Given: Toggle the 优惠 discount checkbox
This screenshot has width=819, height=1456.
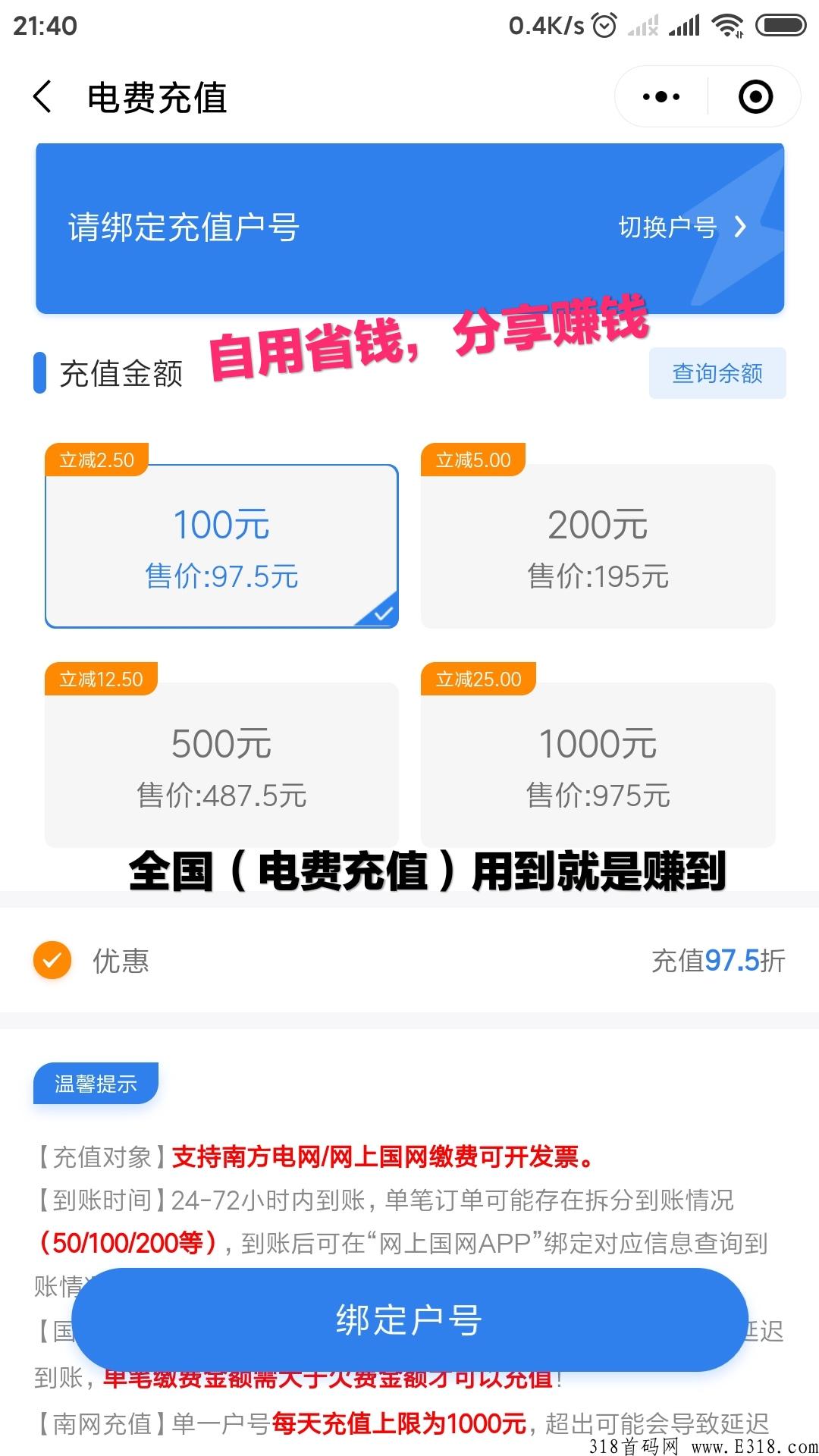Looking at the screenshot, I should click(52, 960).
